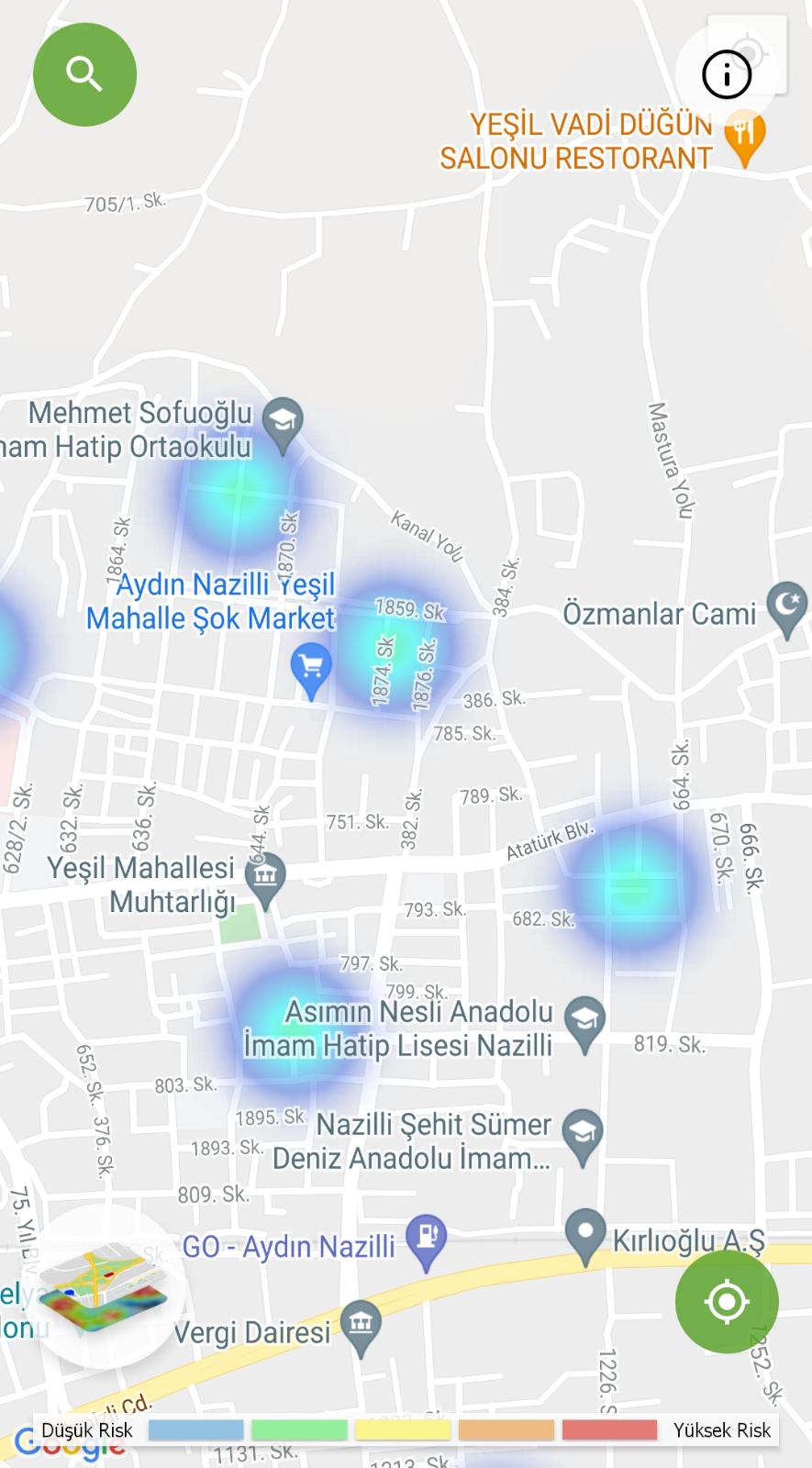Screen dimensions: 812x1468
Task: Select the Şok Market shopping cart pin
Action: point(311,668)
